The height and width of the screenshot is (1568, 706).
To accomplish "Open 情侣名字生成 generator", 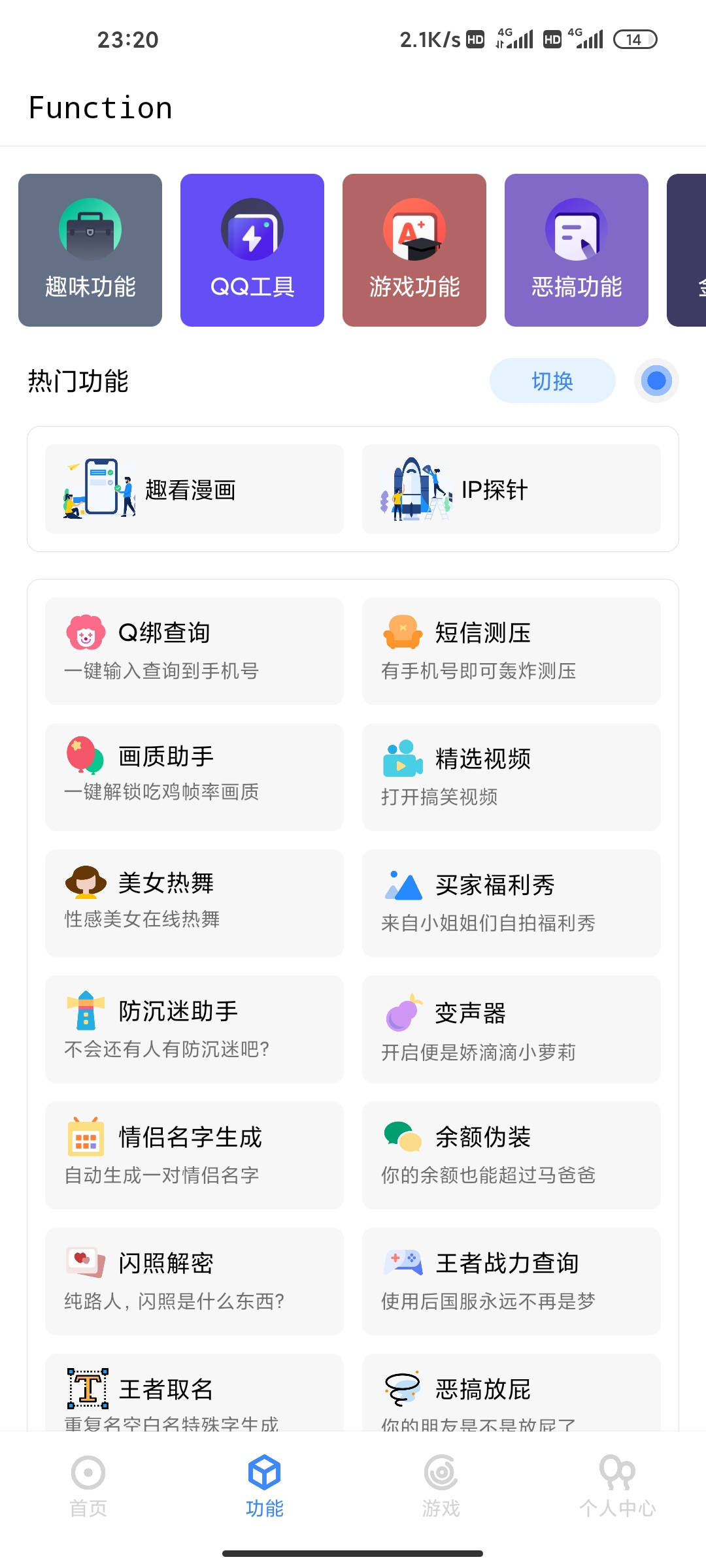I will click(x=194, y=1155).
